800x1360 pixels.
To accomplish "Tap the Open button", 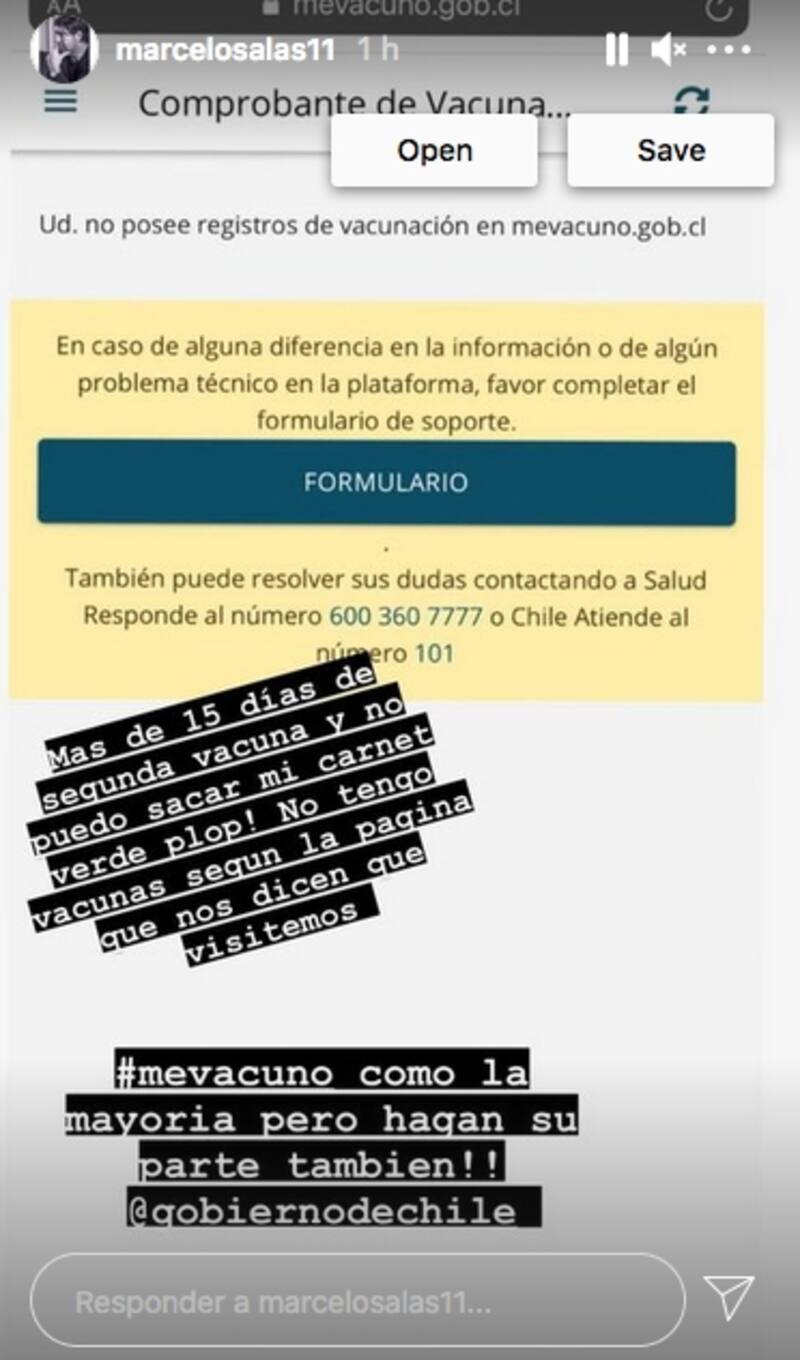I will click(x=434, y=151).
